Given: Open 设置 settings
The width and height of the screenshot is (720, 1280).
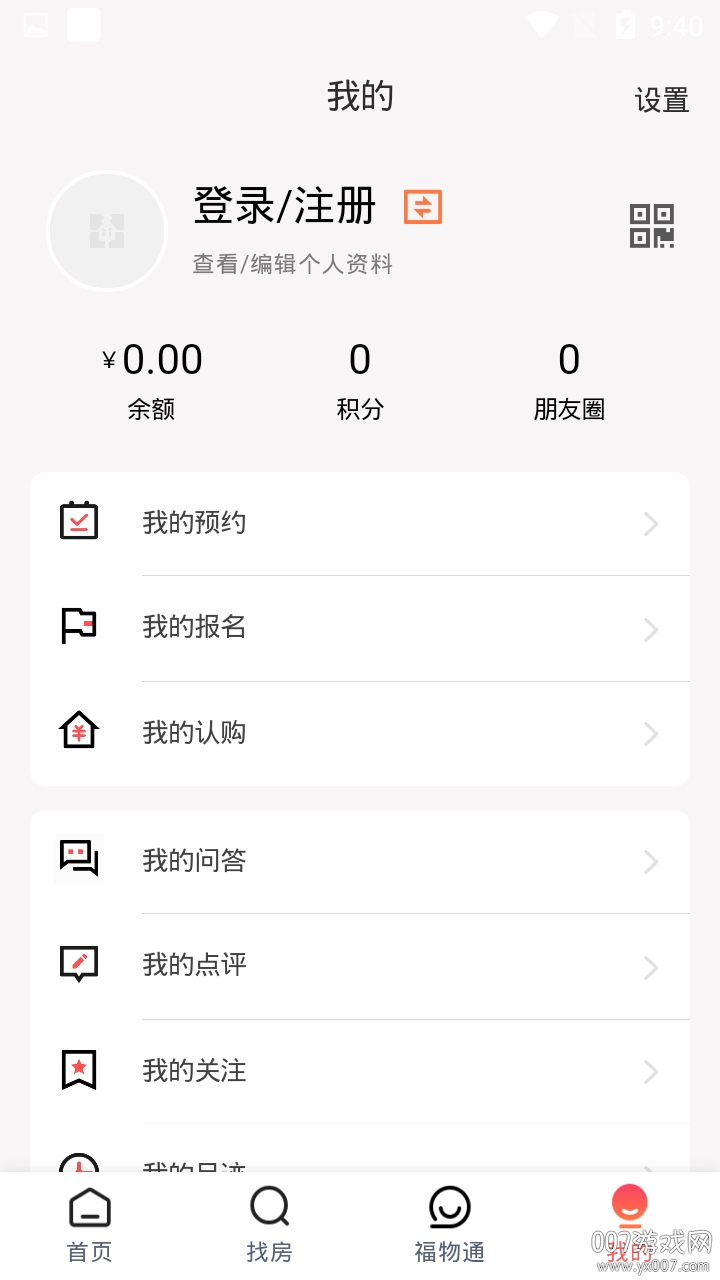Looking at the screenshot, I should tap(662, 100).
